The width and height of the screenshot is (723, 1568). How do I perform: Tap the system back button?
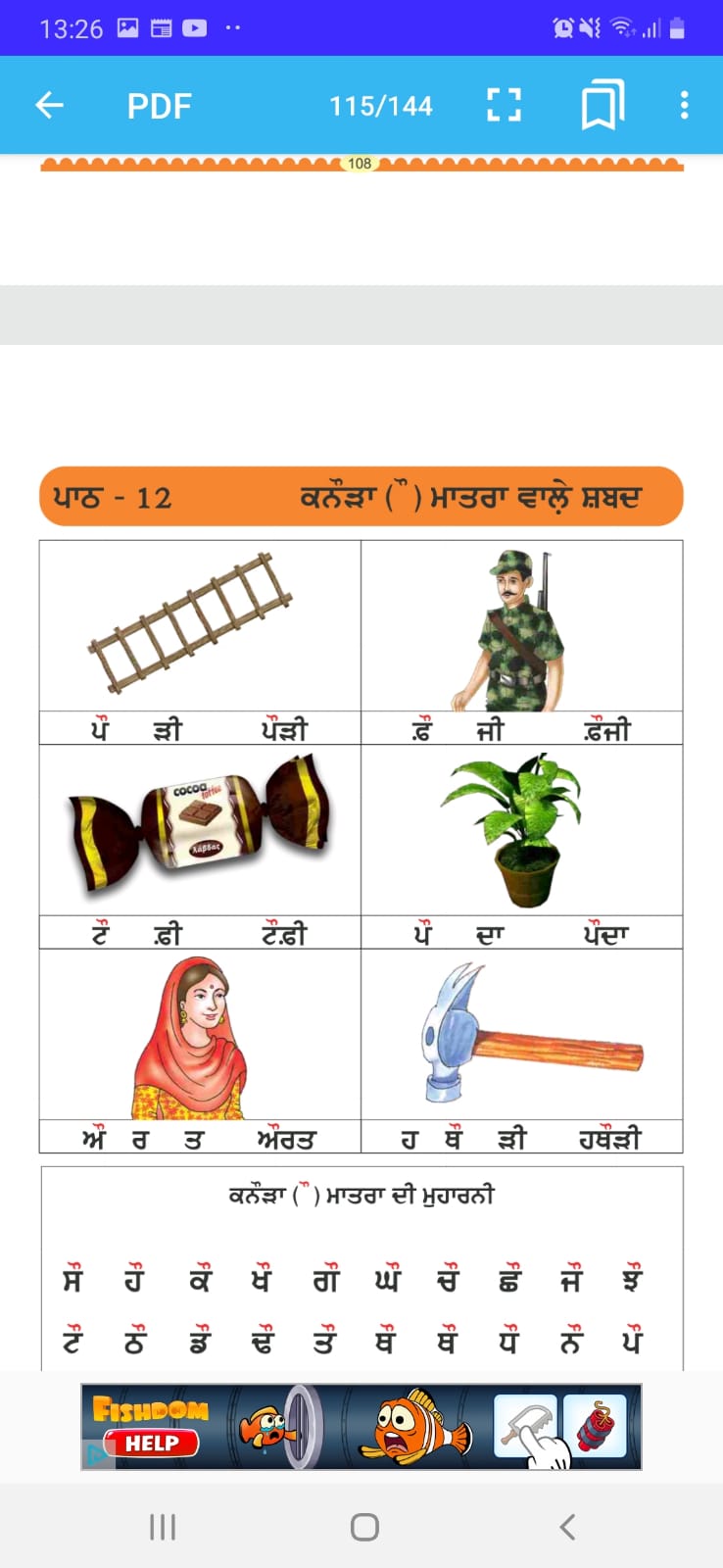click(566, 1526)
